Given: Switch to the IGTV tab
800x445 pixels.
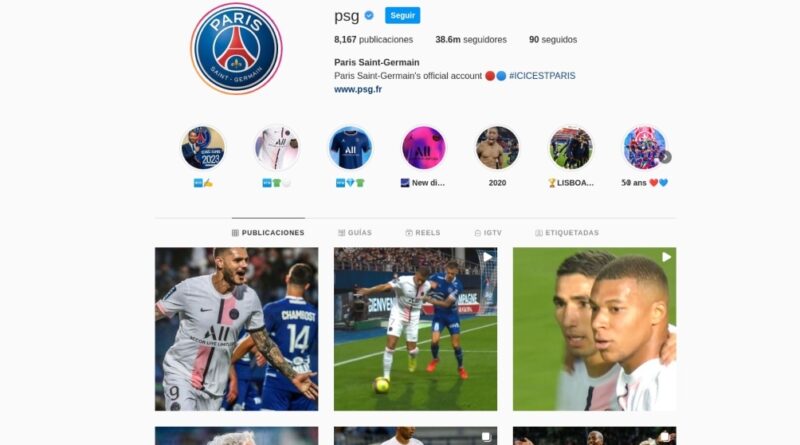Looking at the screenshot, I should [488, 233].
